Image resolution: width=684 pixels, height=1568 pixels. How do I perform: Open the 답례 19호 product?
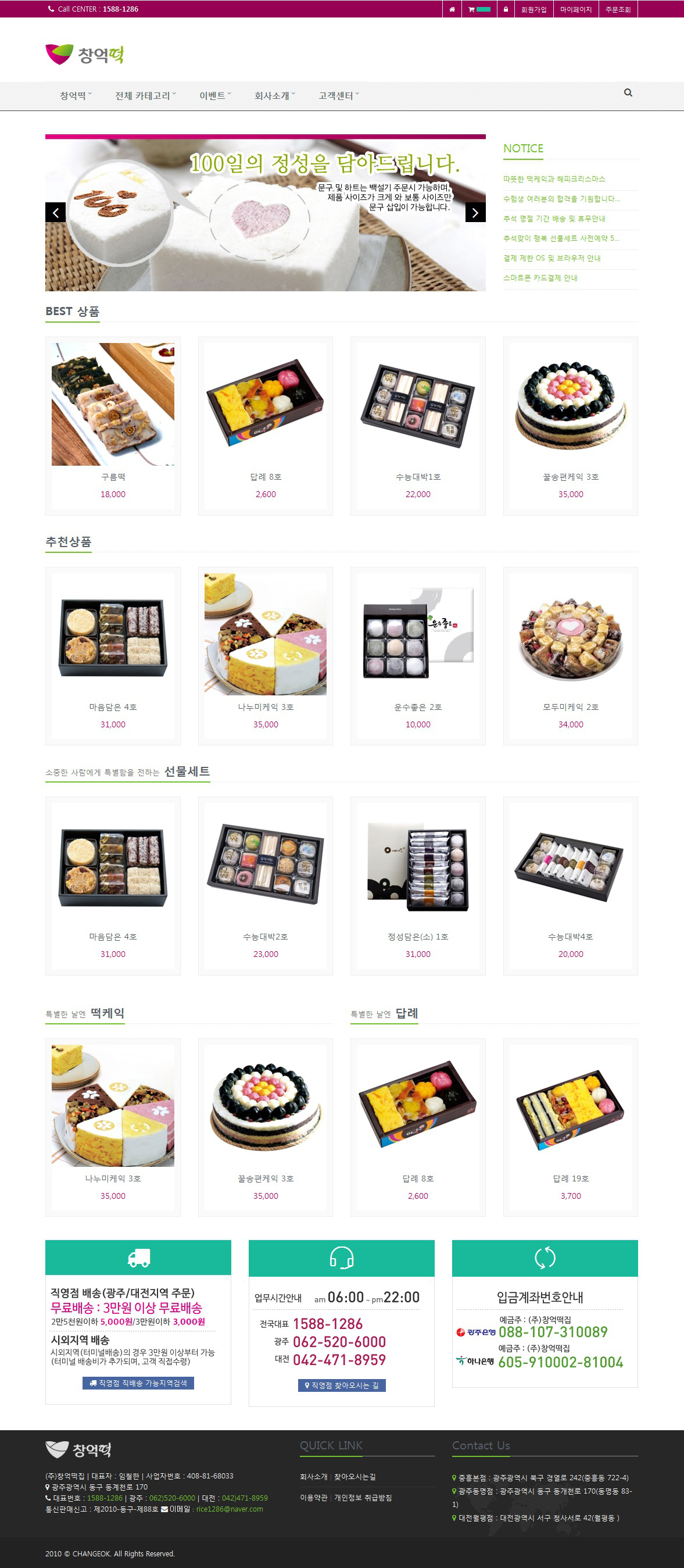[570, 1127]
